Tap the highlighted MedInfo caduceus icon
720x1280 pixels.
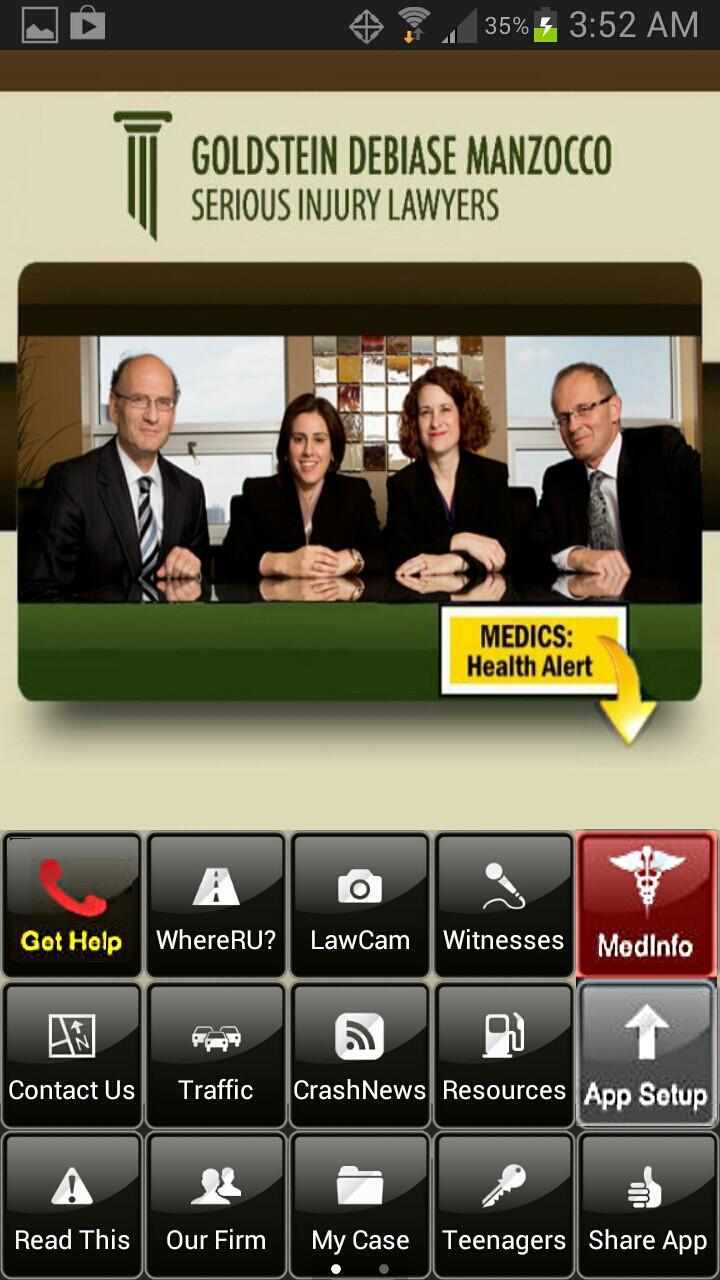[647, 880]
